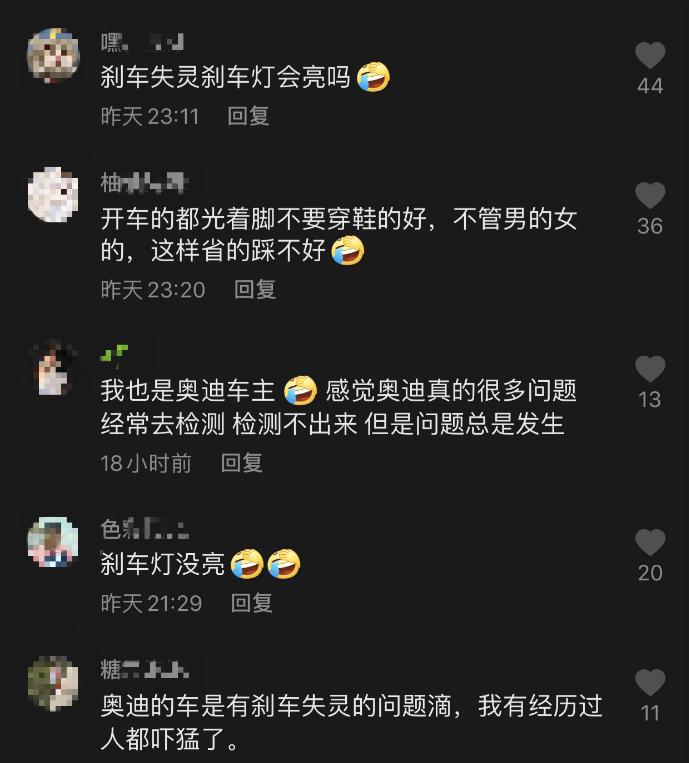The height and width of the screenshot is (763, 689).
Task: Open avatar of the 光着脚 commenter
Action: point(53,194)
